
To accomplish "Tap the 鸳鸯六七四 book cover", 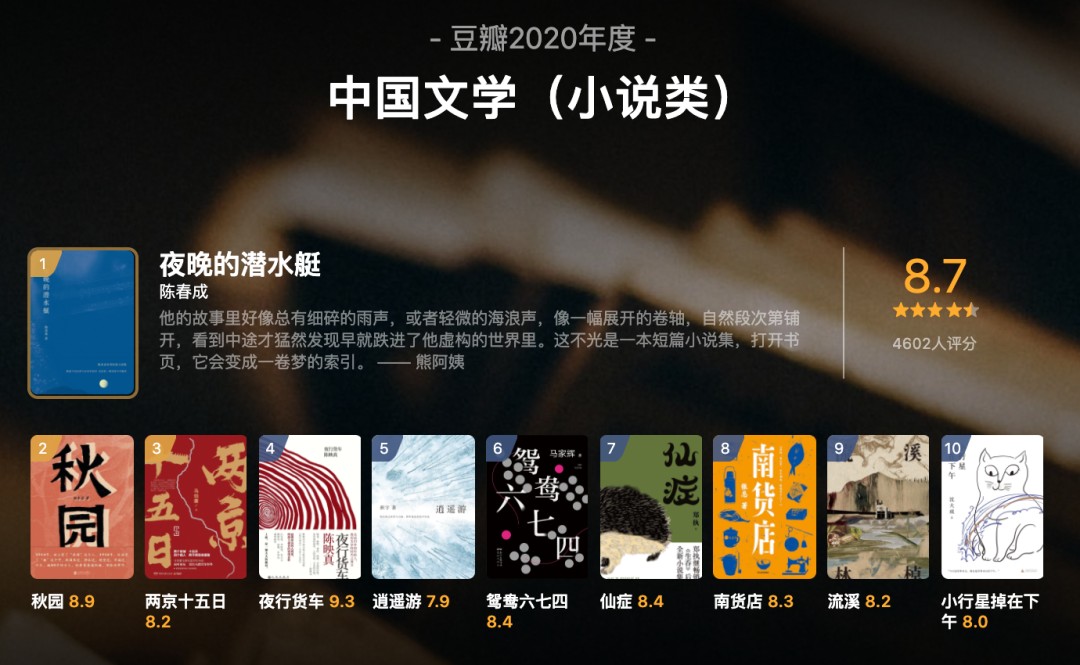I will pyautogui.click(x=537, y=507).
